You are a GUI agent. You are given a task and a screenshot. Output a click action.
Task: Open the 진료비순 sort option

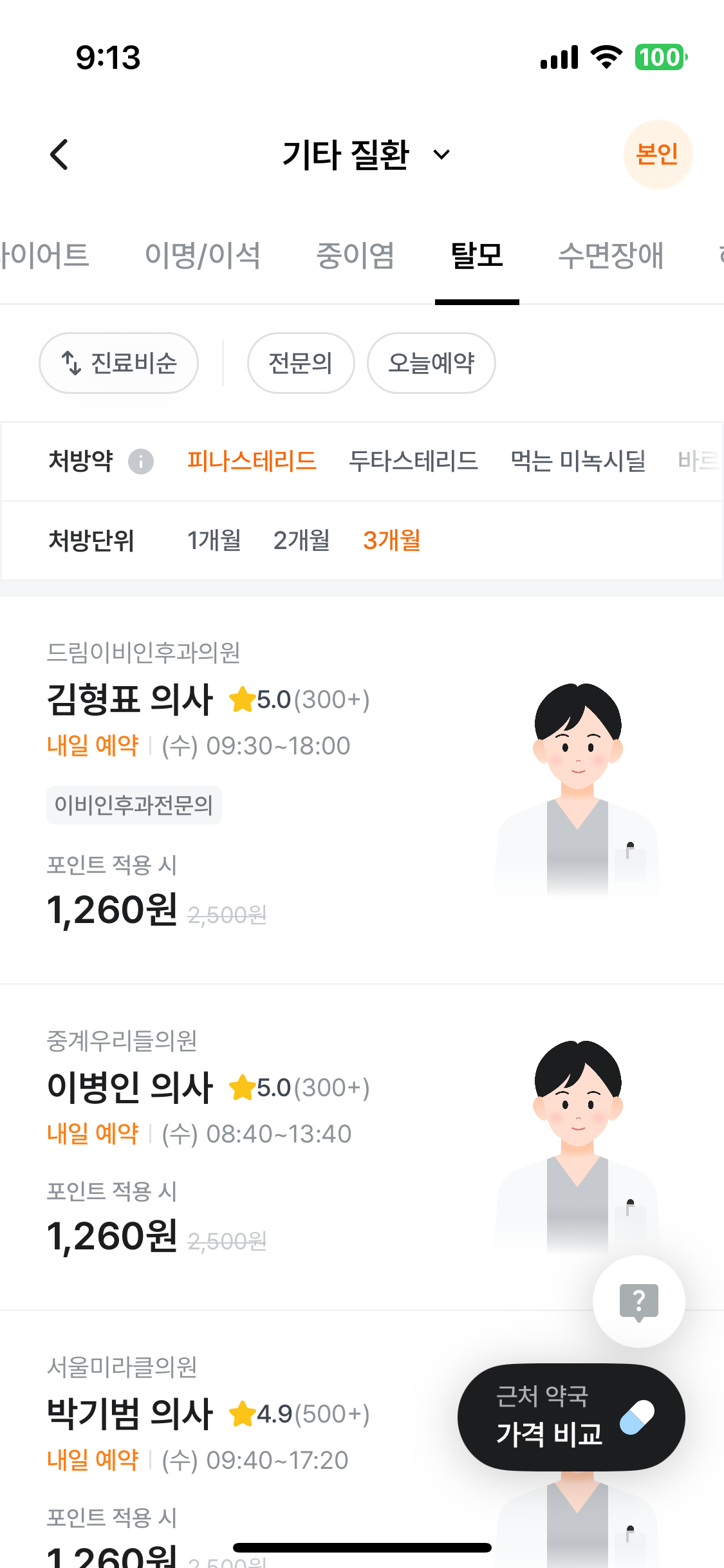(119, 363)
